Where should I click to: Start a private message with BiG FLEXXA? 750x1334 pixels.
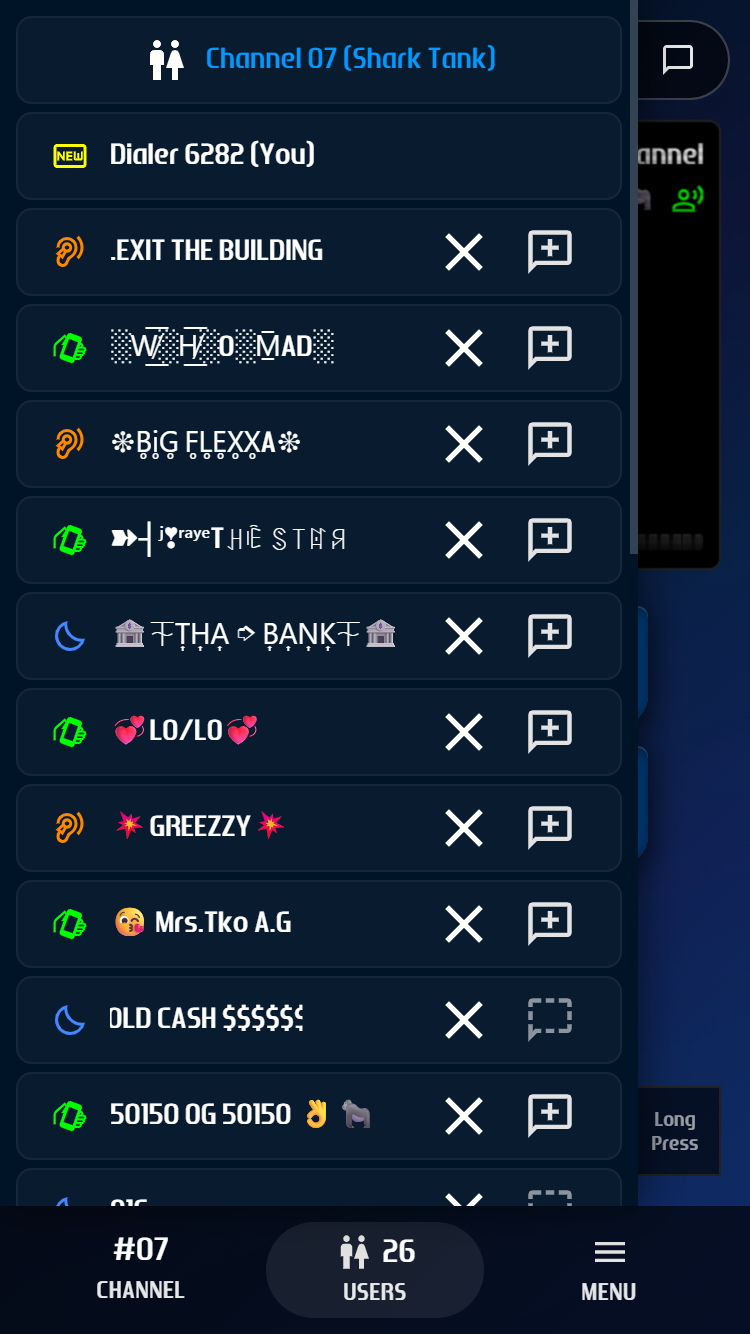pyautogui.click(x=550, y=444)
